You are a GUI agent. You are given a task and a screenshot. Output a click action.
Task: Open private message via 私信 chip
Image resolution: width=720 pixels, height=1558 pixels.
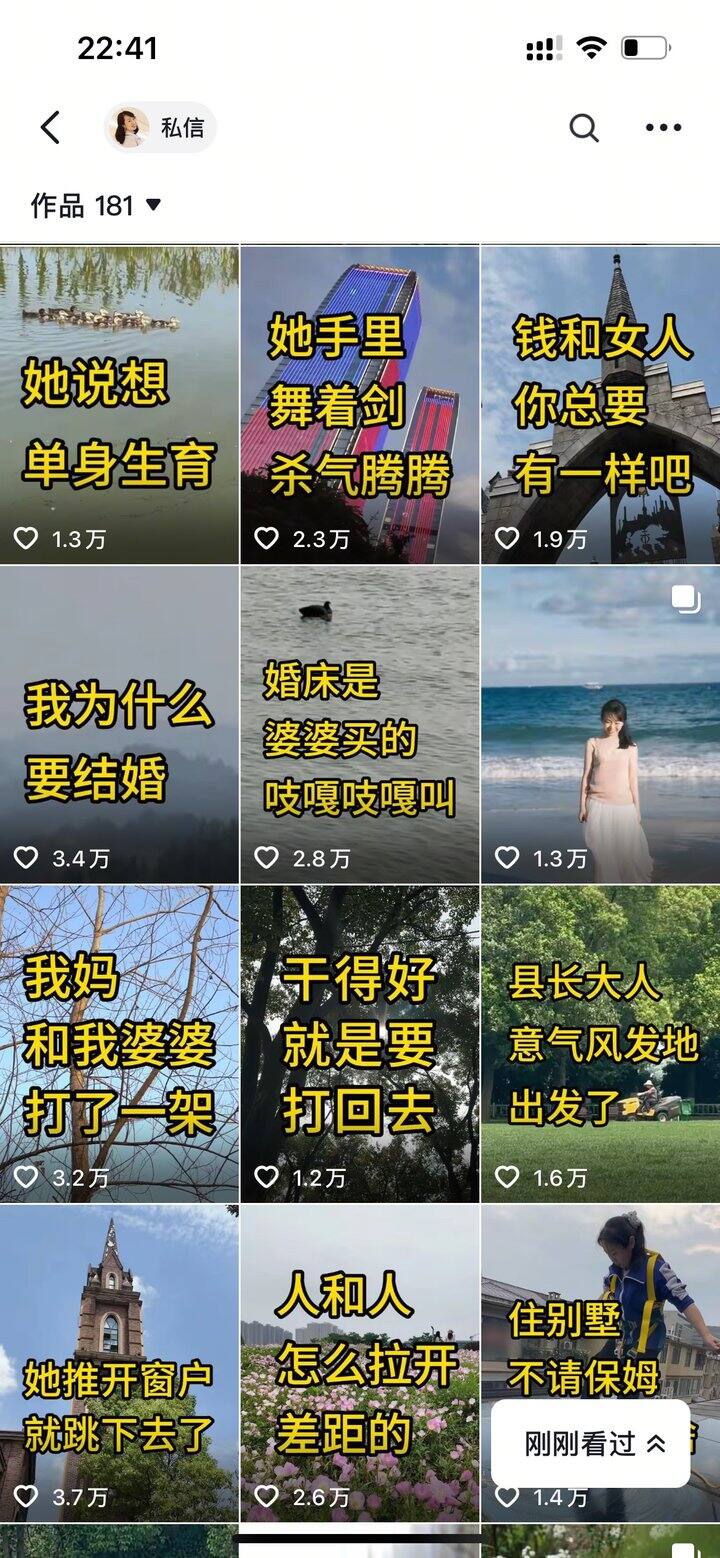coord(160,128)
